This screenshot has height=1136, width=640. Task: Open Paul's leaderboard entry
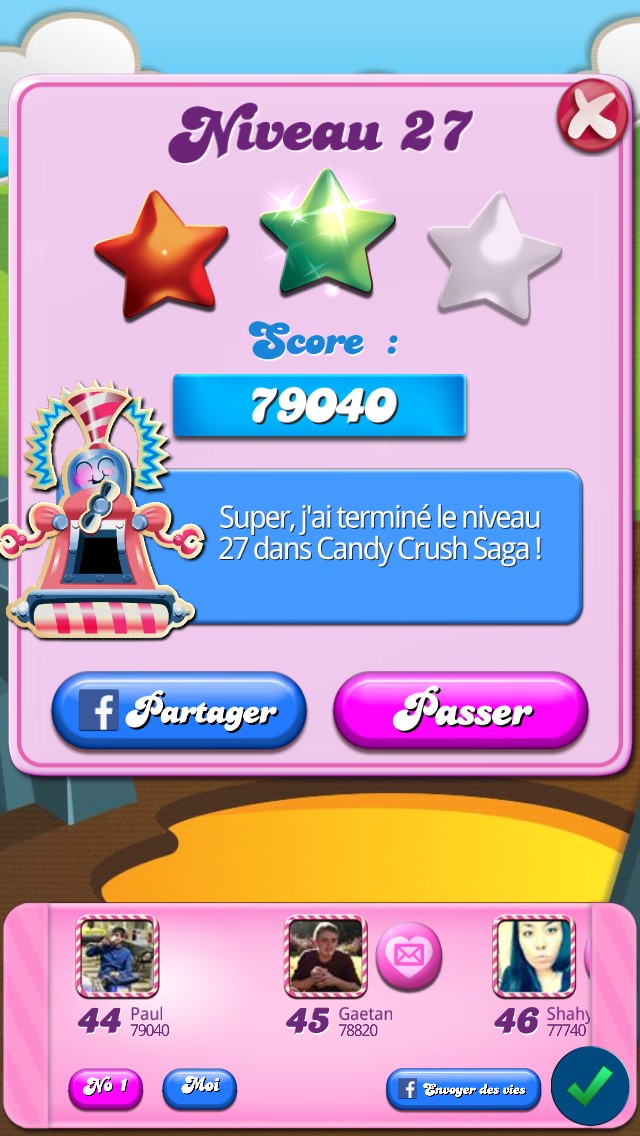[x=118, y=958]
